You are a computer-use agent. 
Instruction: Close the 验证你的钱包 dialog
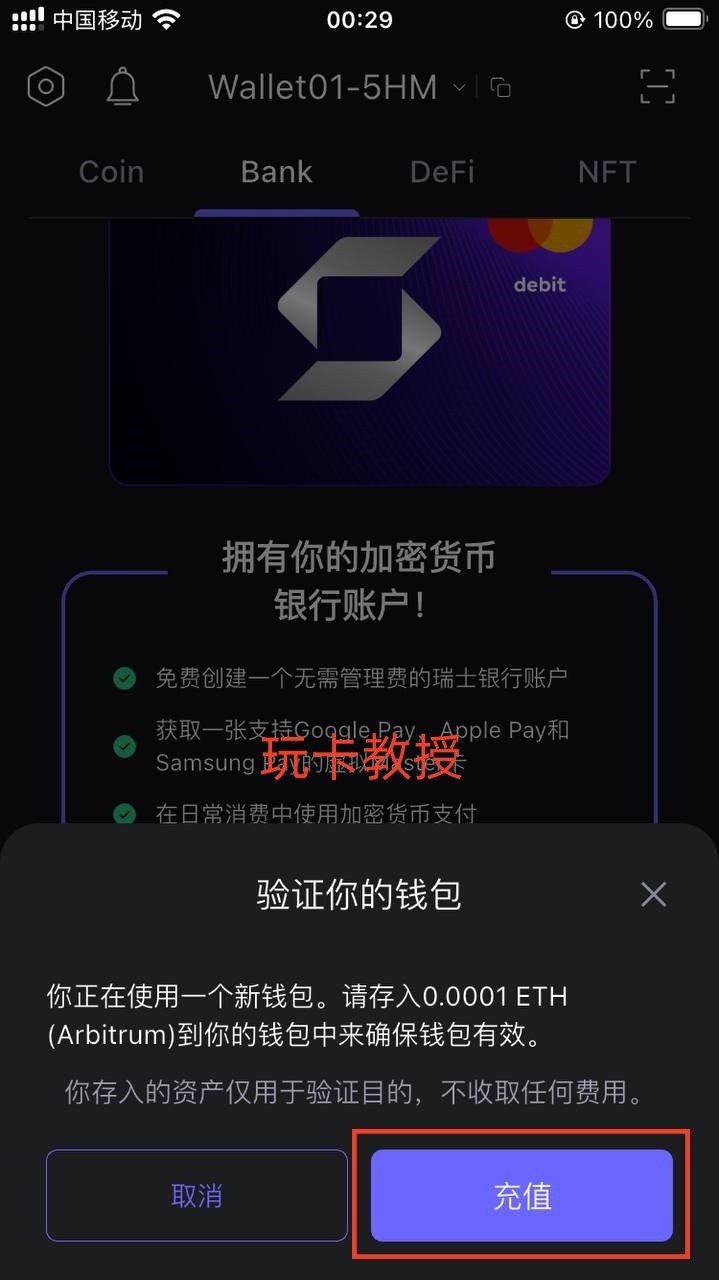pyautogui.click(x=653, y=894)
